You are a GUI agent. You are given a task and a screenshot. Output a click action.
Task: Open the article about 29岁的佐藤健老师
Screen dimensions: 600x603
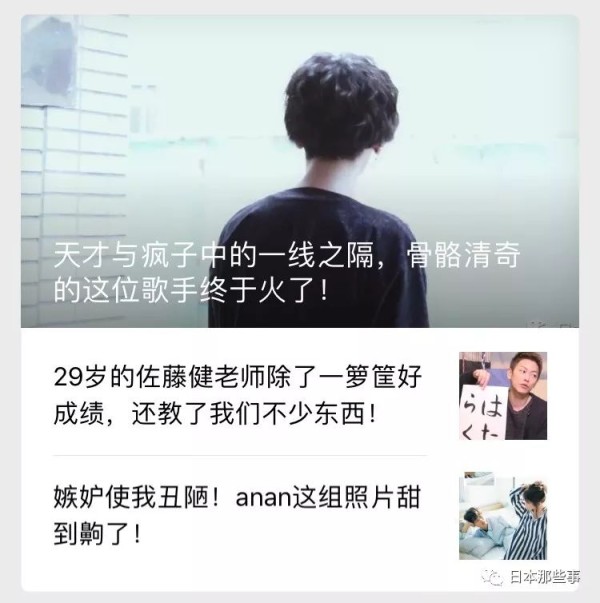tap(240, 395)
